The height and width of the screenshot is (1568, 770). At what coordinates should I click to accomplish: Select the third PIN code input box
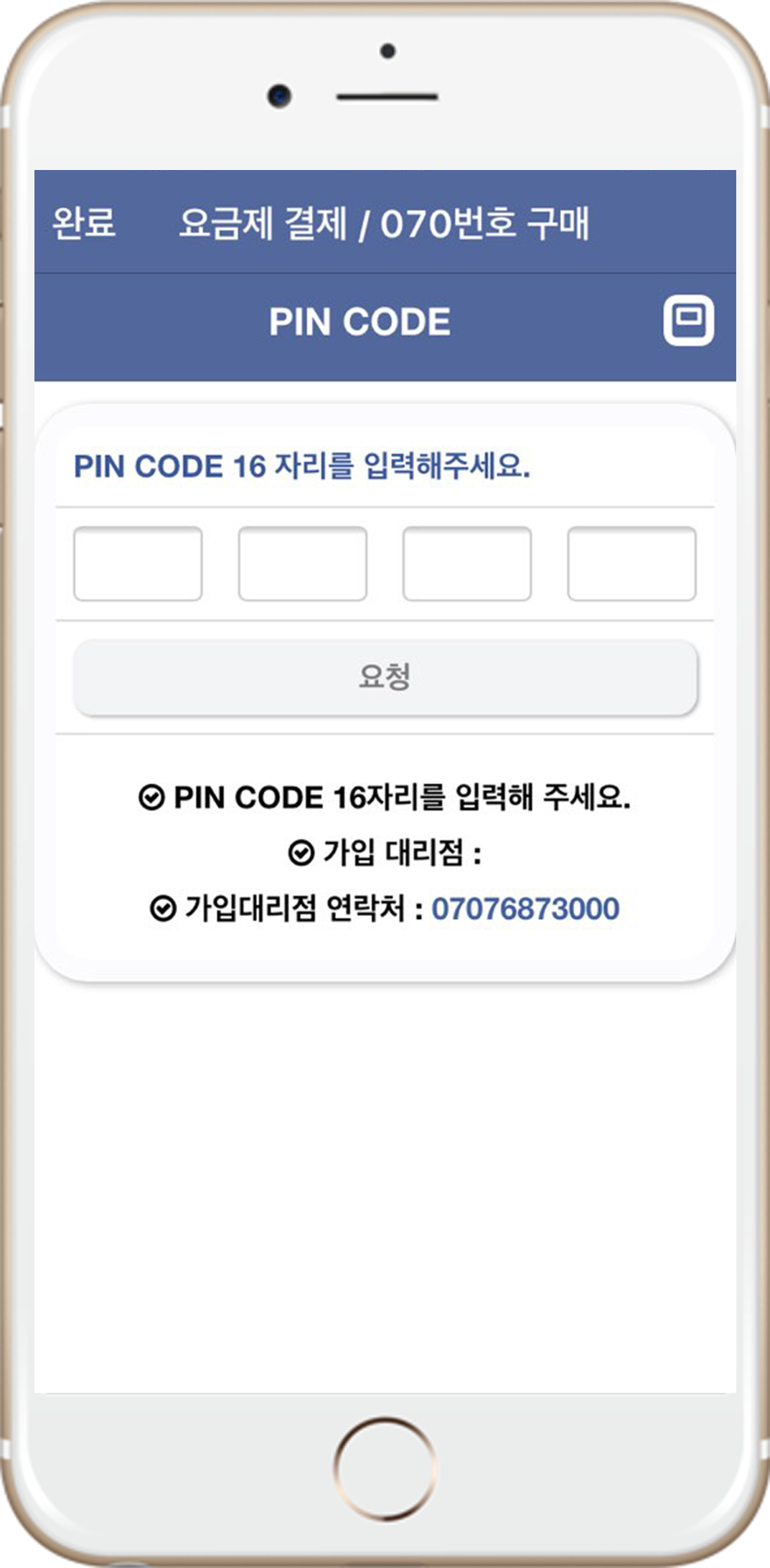click(466, 564)
